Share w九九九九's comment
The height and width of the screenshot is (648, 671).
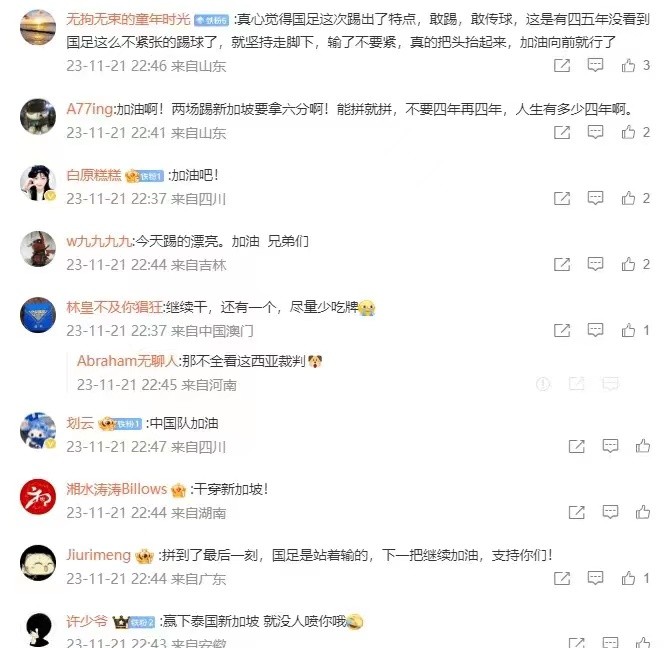[x=562, y=264]
